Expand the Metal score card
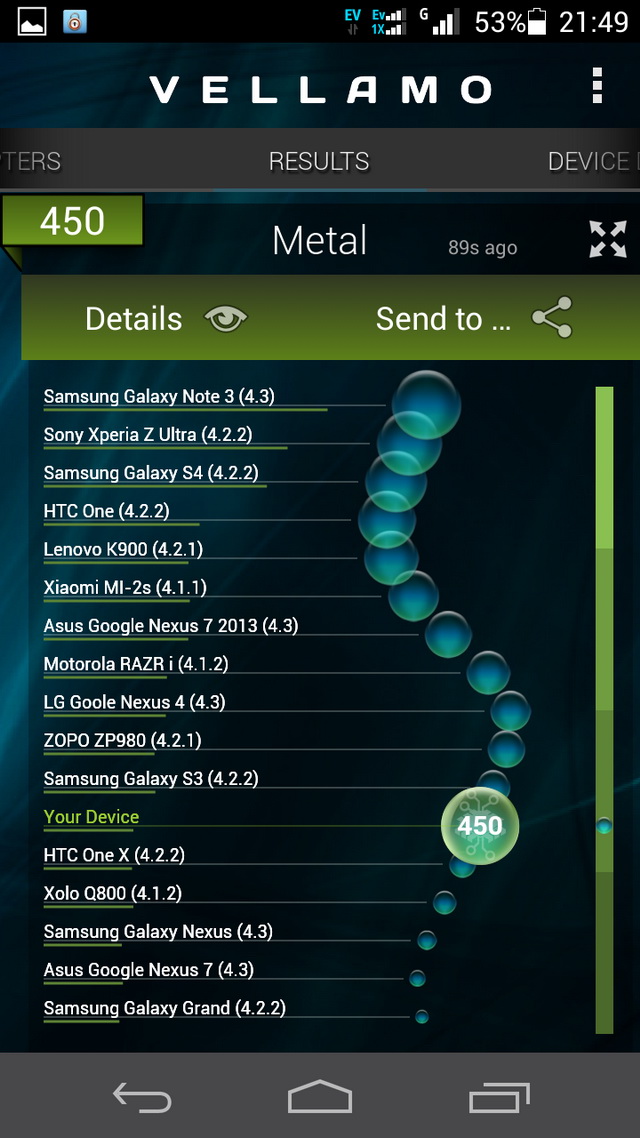This screenshot has width=640, height=1138. click(607, 240)
